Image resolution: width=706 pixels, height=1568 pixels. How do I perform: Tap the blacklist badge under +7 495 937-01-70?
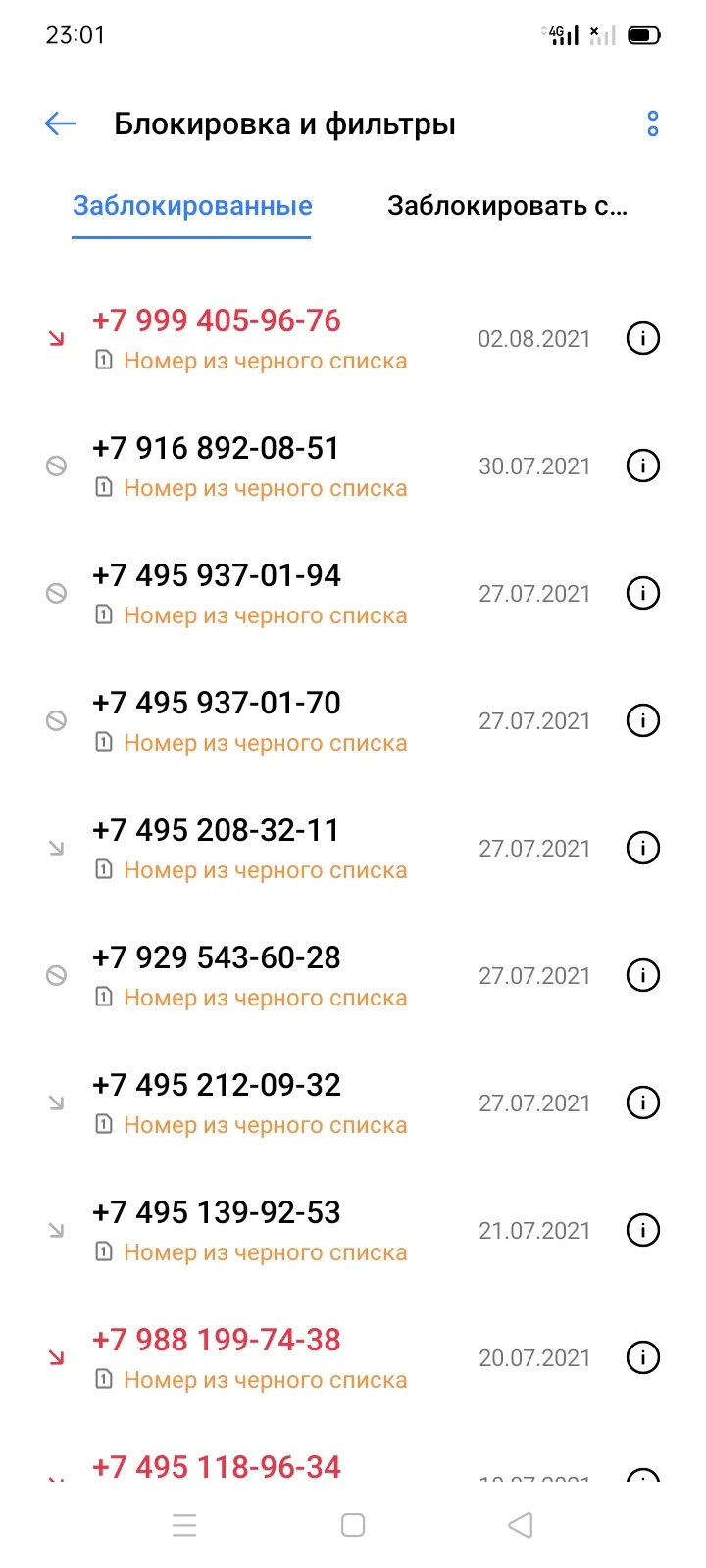click(265, 743)
